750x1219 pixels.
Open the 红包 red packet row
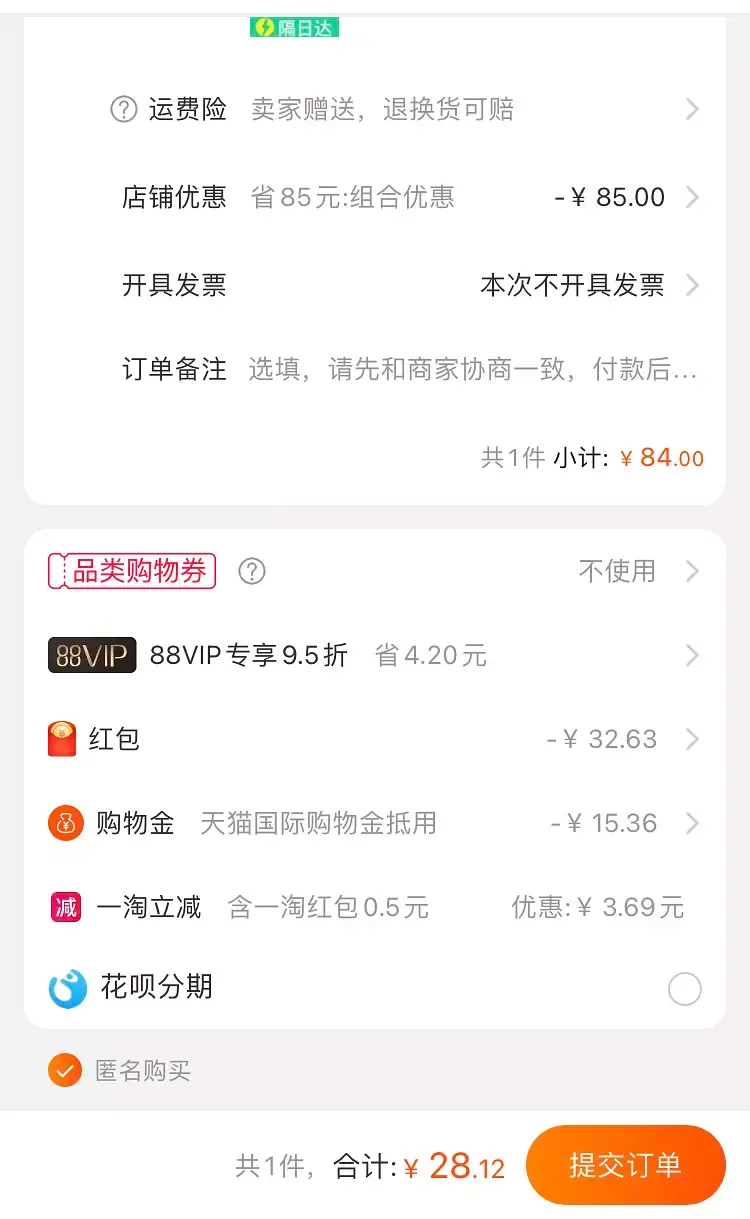[375, 739]
